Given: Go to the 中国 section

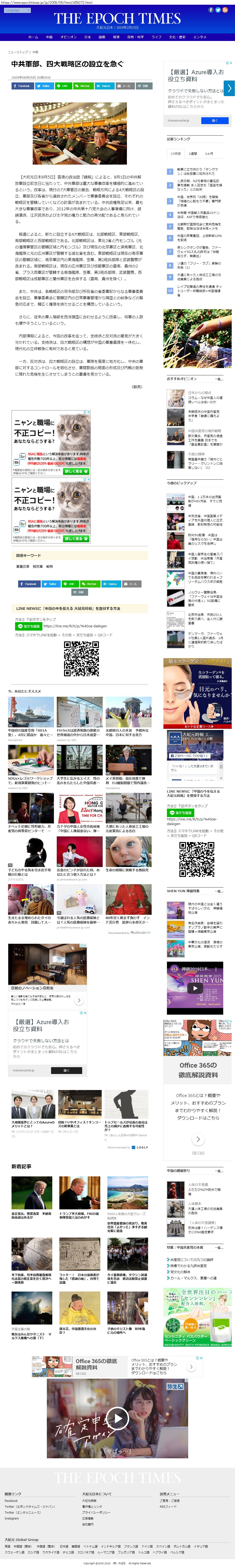Looking at the screenshot, I should tap(49, 36).
